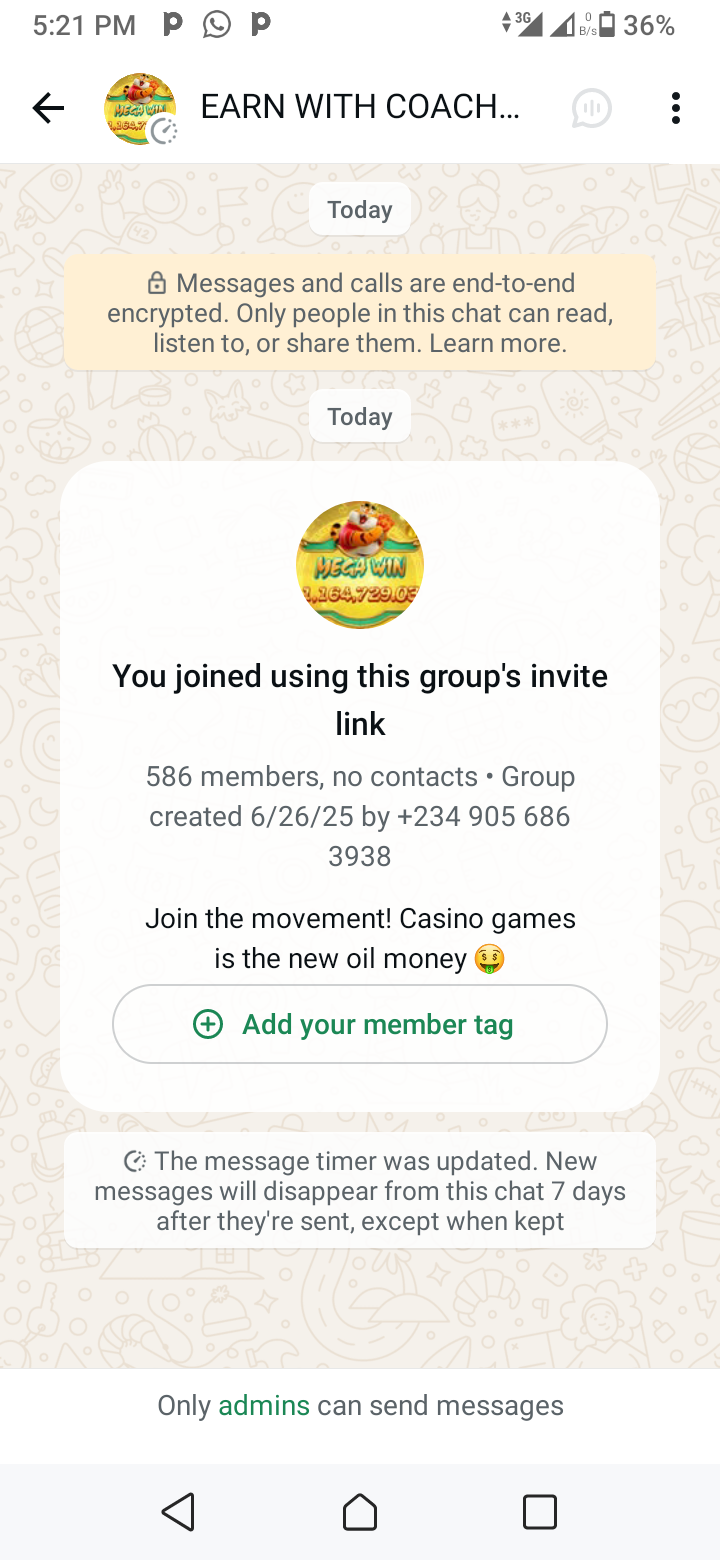The width and height of the screenshot is (720, 1560).
Task: View the list of group admins
Action: pyautogui.click(x=264, y=1406)
